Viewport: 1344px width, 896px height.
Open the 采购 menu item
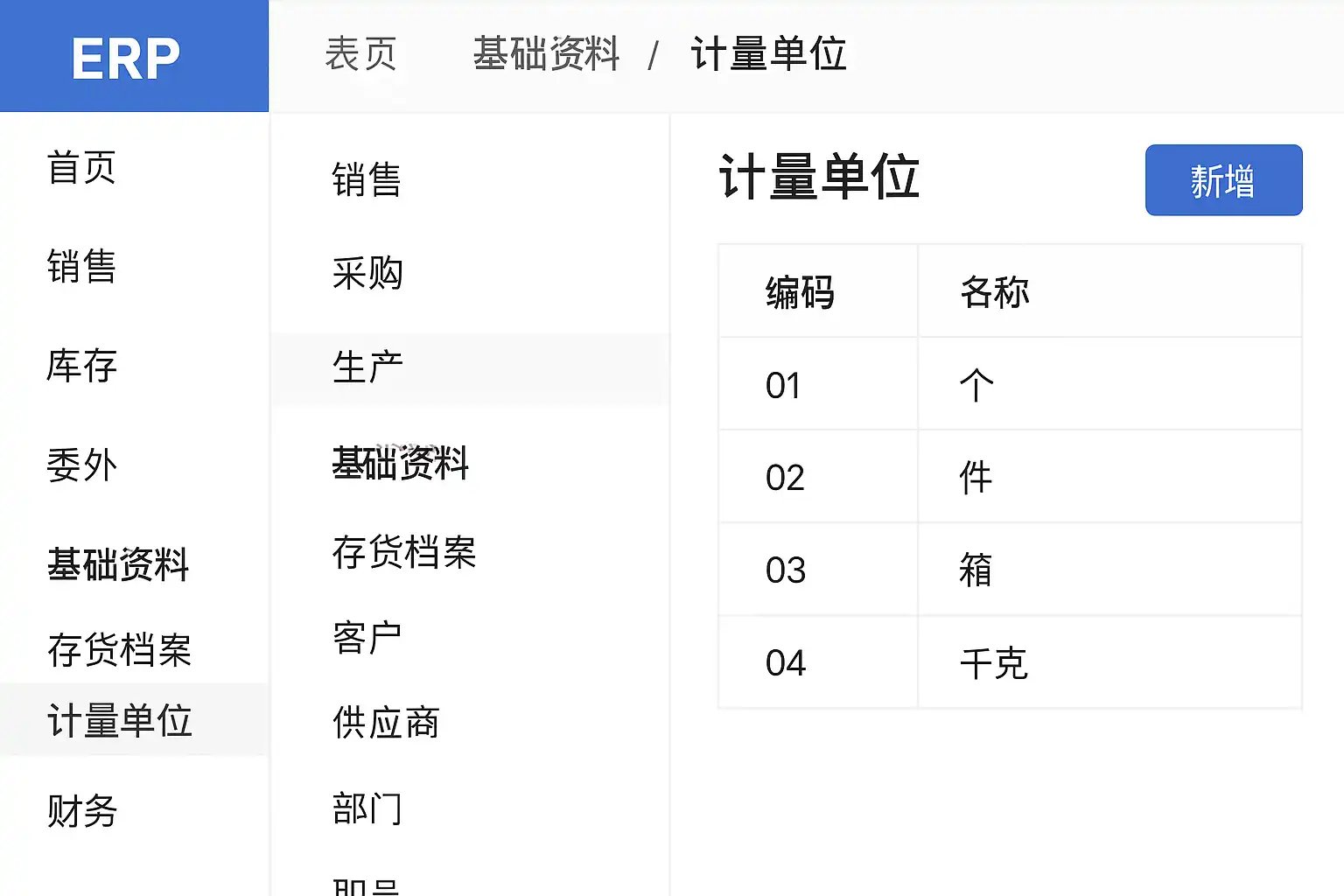(x=367, y=274)
